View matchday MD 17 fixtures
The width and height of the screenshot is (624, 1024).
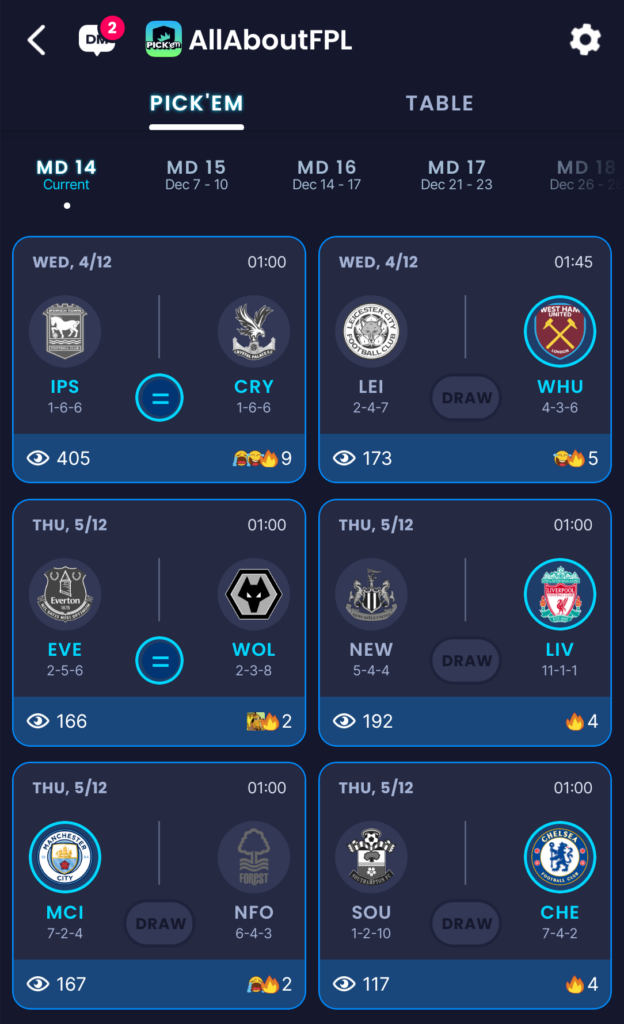456,175
